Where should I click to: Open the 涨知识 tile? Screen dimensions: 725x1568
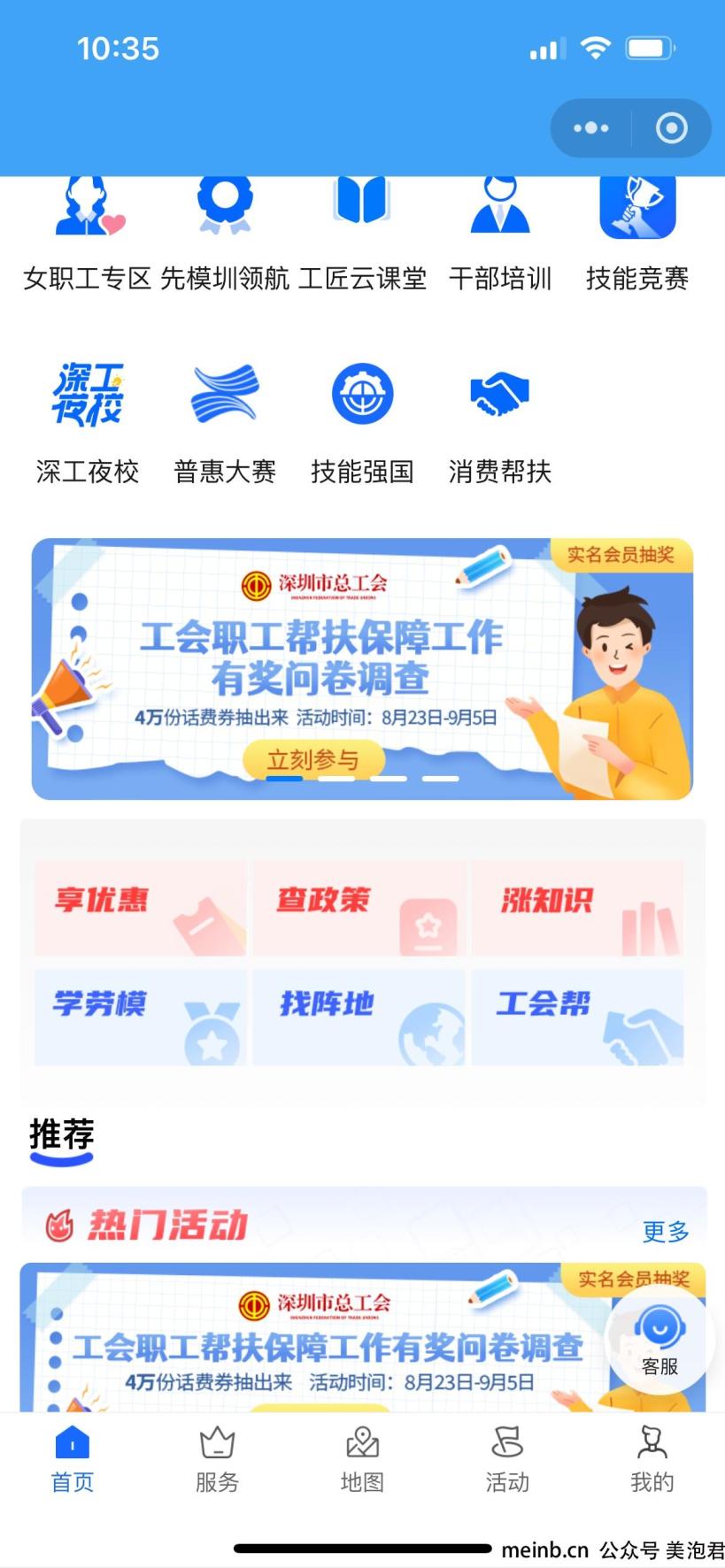pyautogui.click(x=577, y=907)
